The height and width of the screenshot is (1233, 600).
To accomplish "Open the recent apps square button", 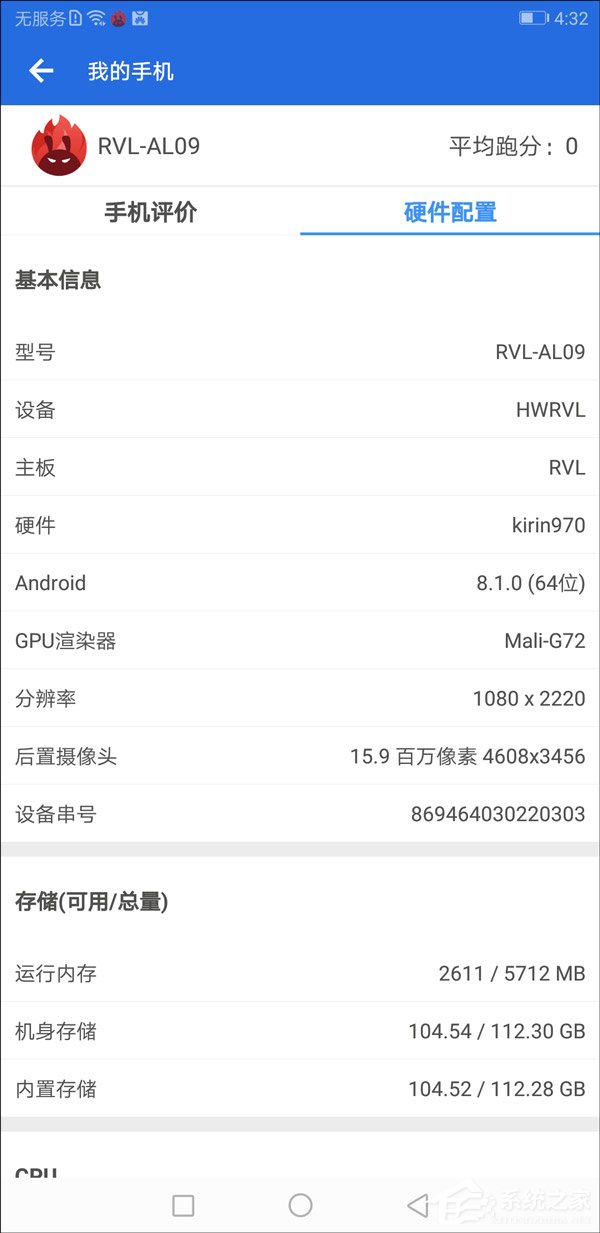I will (x=183, y=1205).
